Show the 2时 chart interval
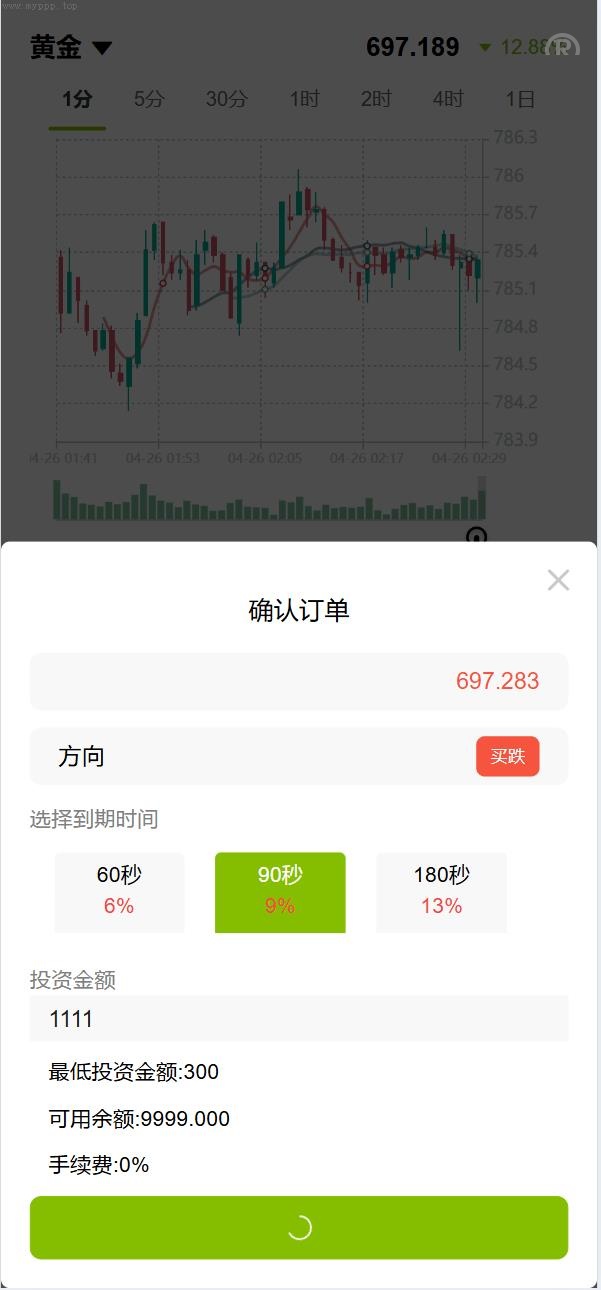The image size is (601, 1290). [377, 99]
